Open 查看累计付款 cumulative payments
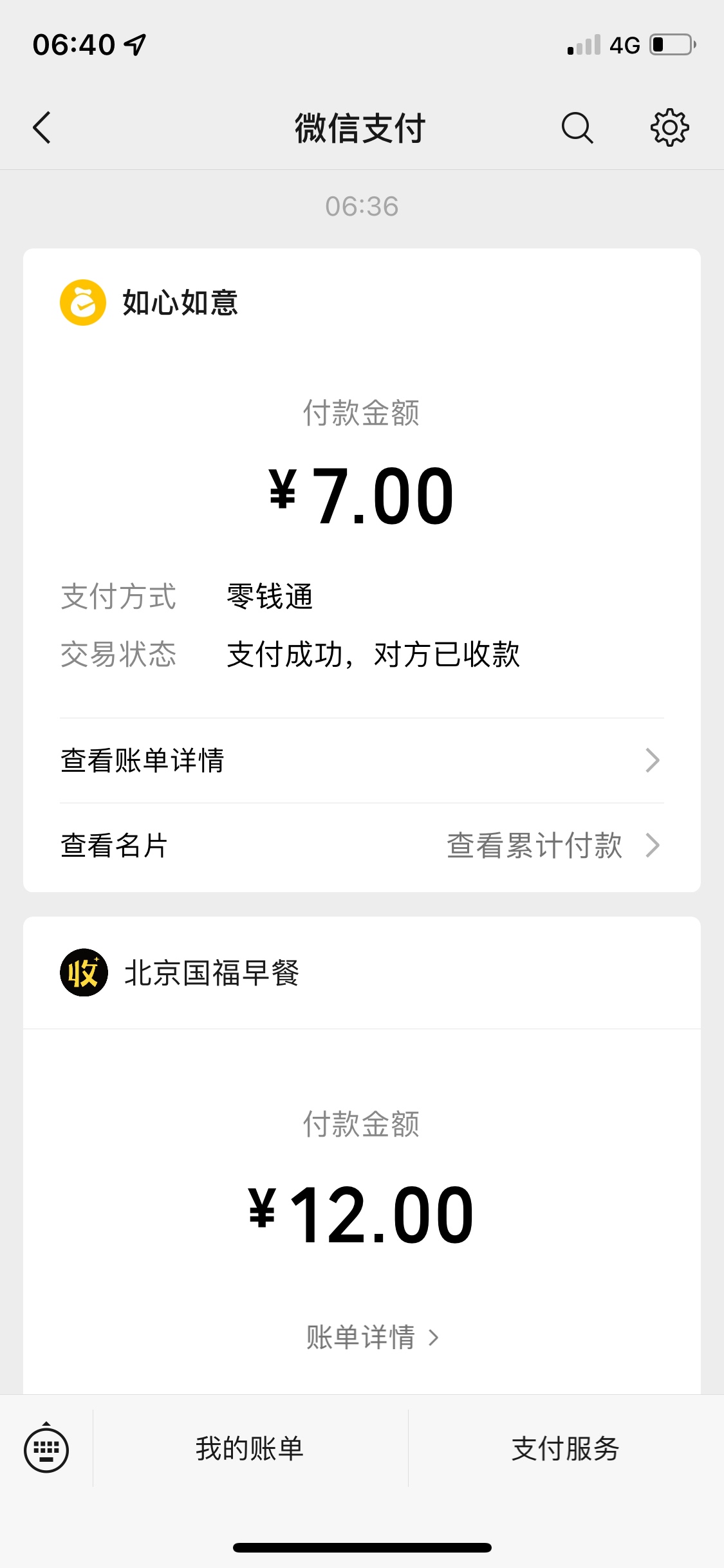724x1568 pixels. 553,846
